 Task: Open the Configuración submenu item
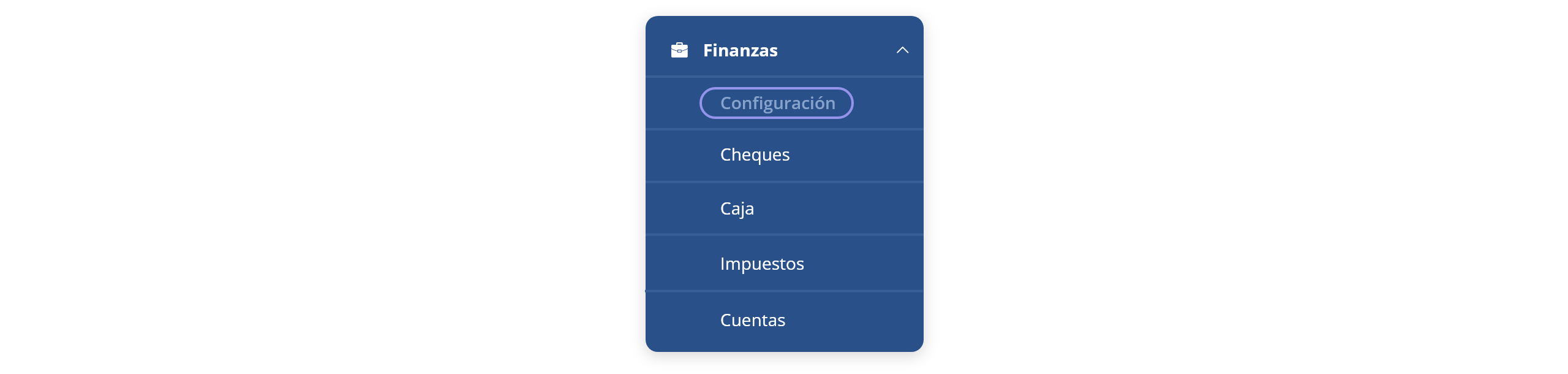coord(777,103)
